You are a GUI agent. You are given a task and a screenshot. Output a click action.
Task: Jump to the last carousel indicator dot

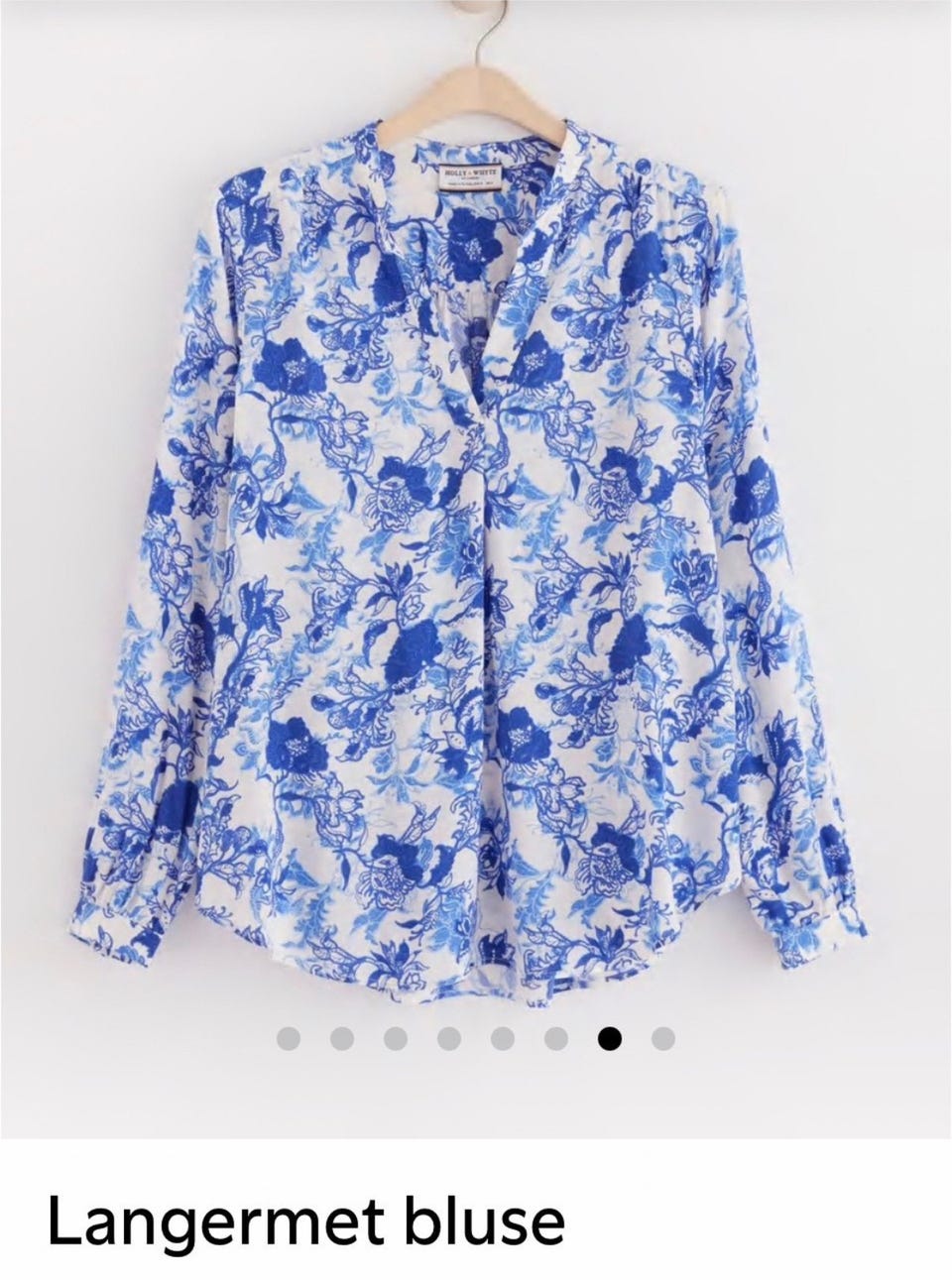coord(663,1038)
